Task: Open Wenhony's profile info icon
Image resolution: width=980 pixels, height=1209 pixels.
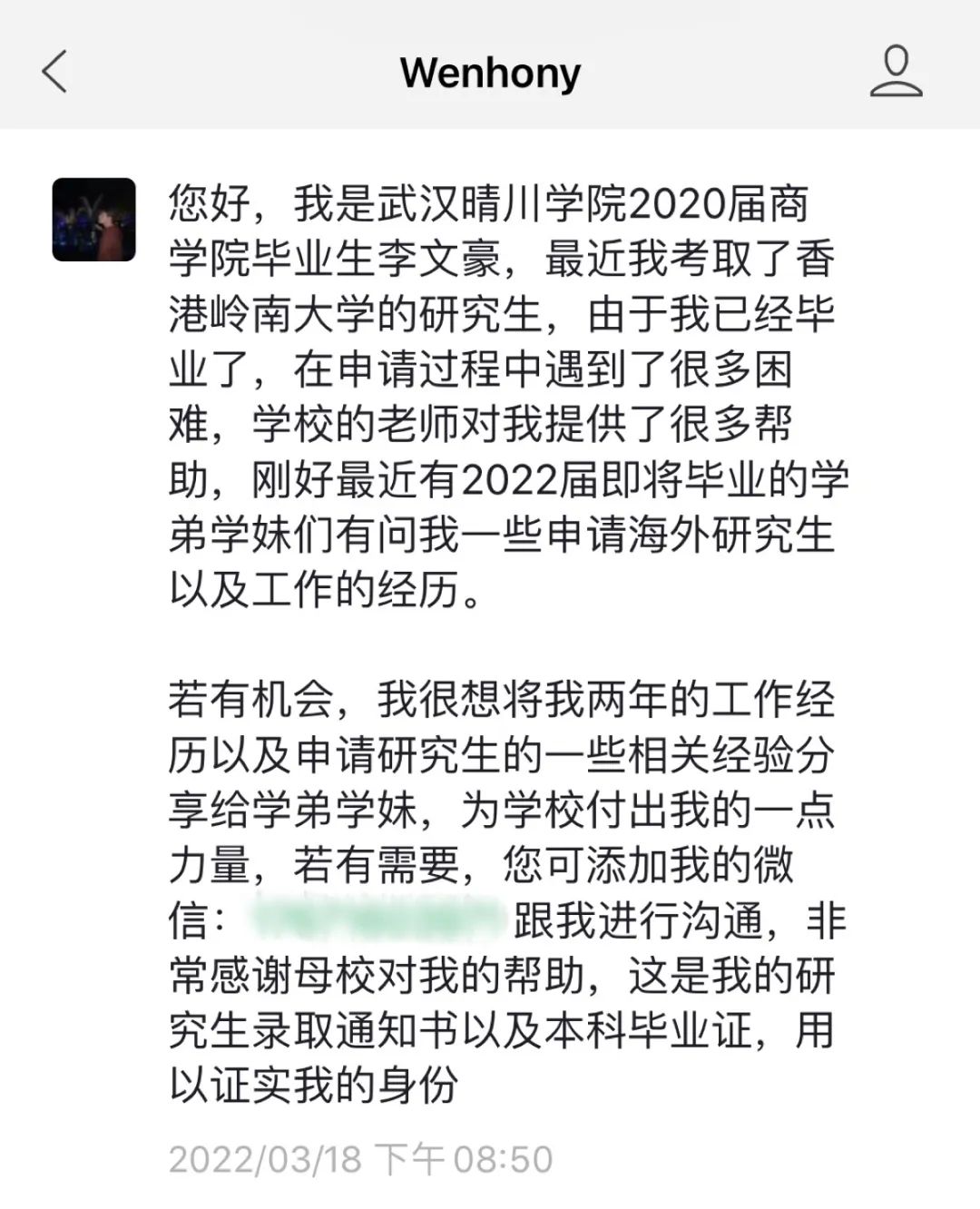Action: click(x=896, y=72)
